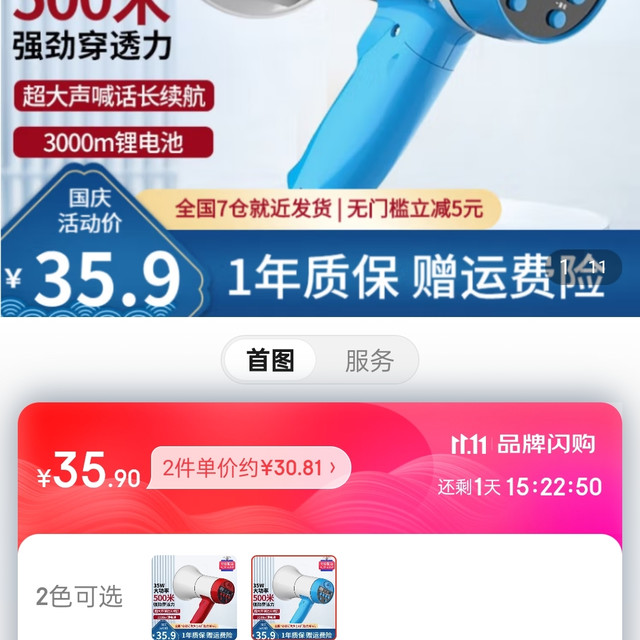
Task: Open the main product image
Action: coord(320,158)
